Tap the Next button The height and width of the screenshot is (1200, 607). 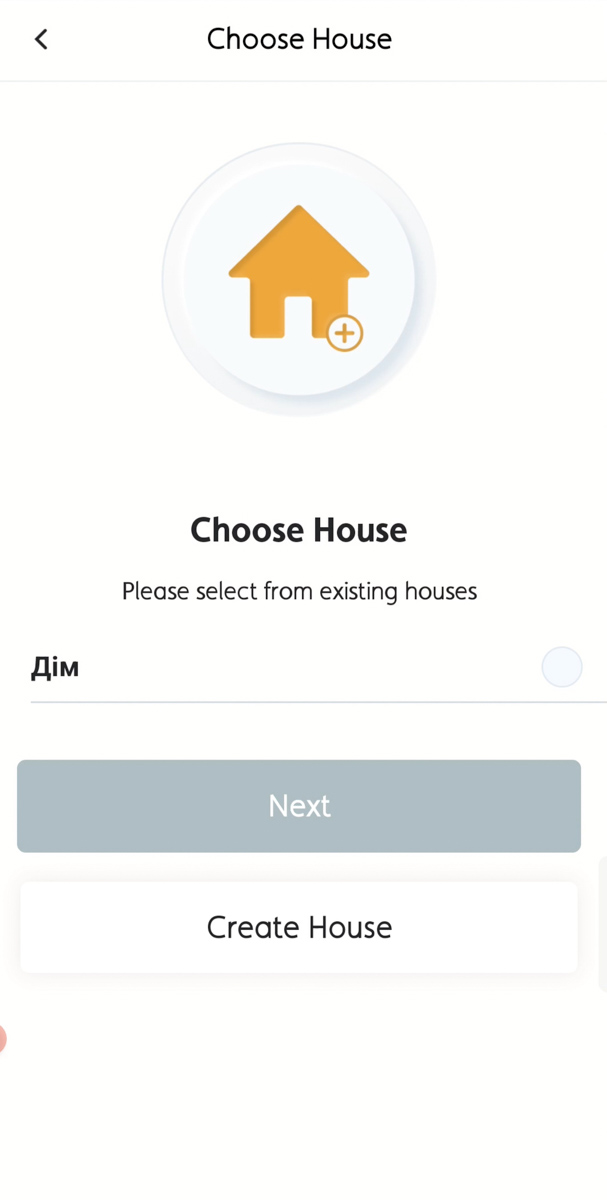click(299, 806)
